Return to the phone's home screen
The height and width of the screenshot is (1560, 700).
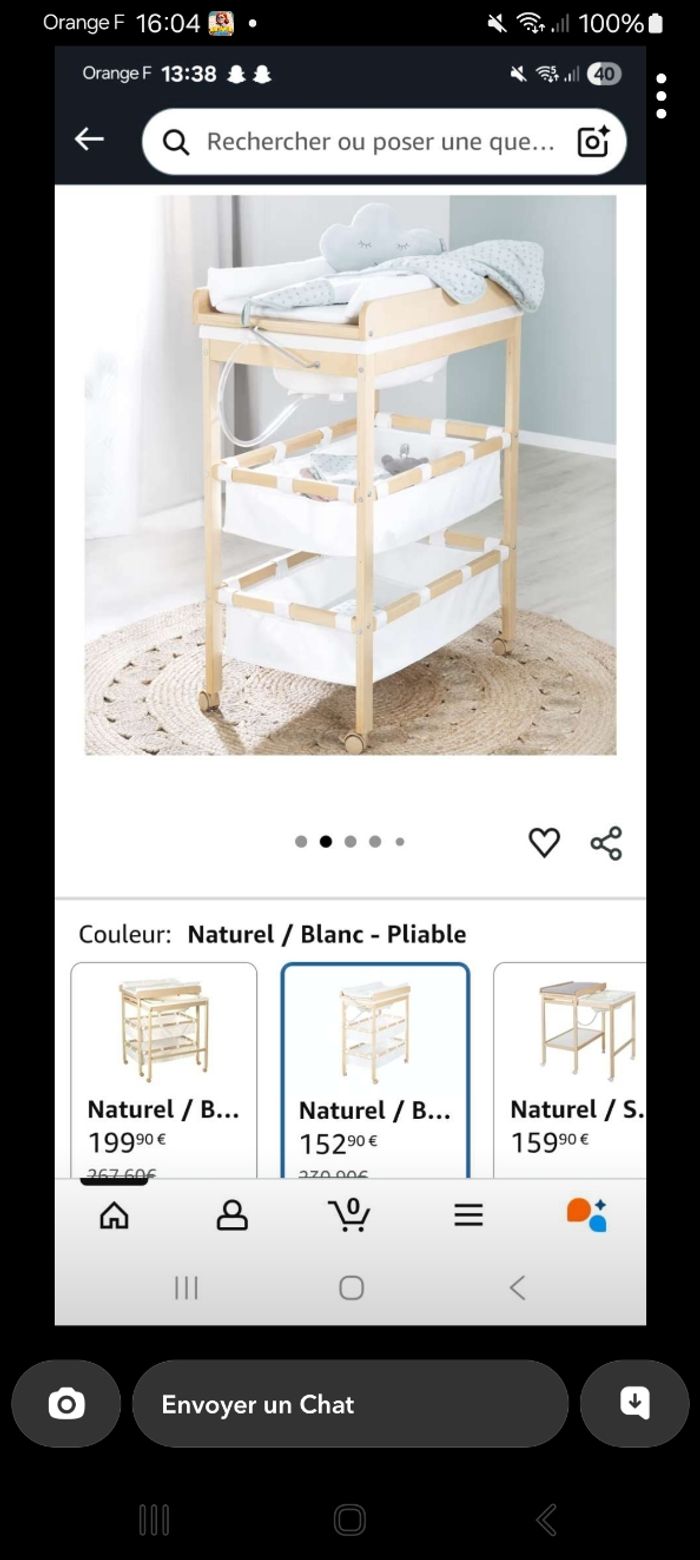pos(349,1520)
